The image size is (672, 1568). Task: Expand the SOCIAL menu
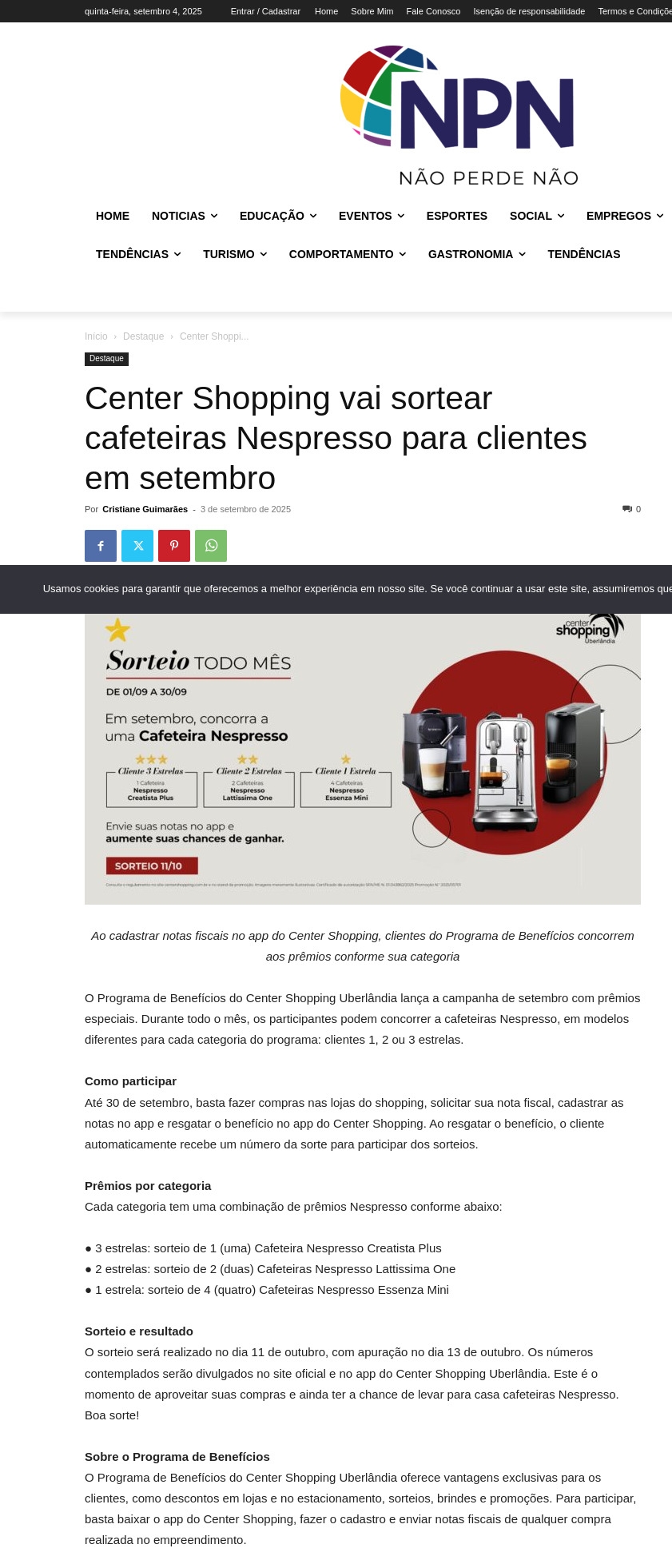click(x=537, y=216)
